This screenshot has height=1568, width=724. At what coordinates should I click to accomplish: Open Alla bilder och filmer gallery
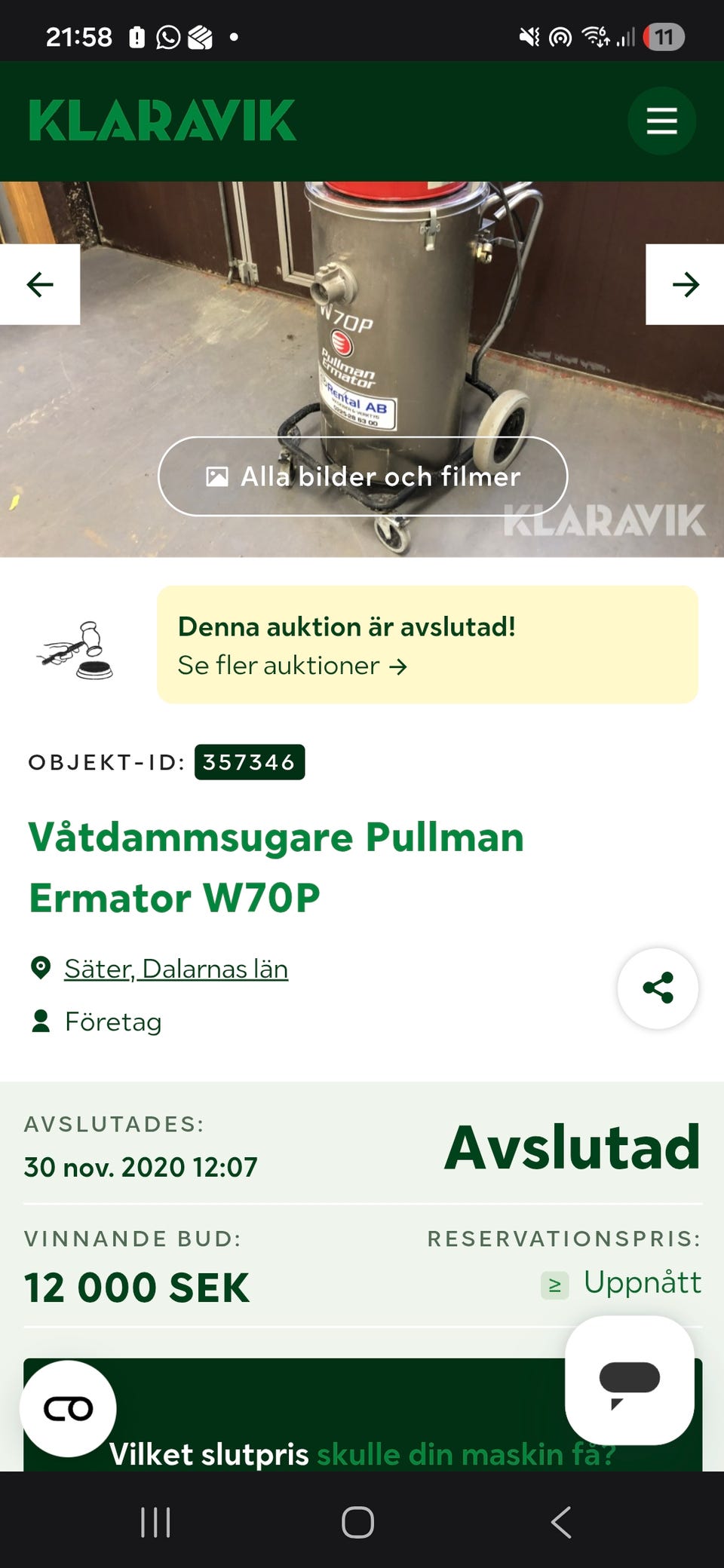pyautogui.click(x=363, y=476)
